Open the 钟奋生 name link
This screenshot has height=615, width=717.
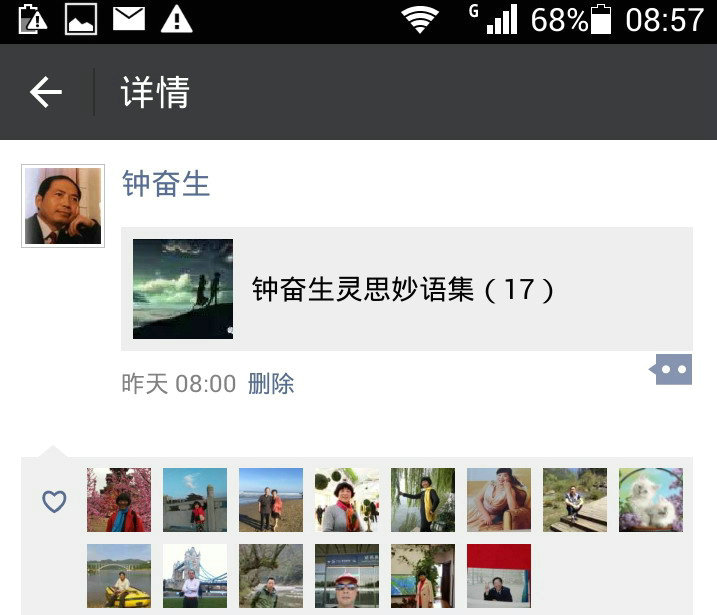(166, 184)
